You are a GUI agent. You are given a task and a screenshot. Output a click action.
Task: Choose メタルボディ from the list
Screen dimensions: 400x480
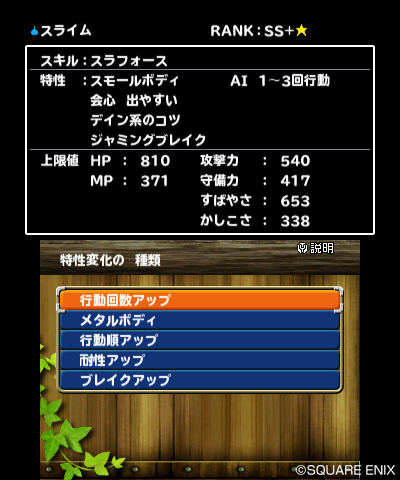tap(200, 320)
